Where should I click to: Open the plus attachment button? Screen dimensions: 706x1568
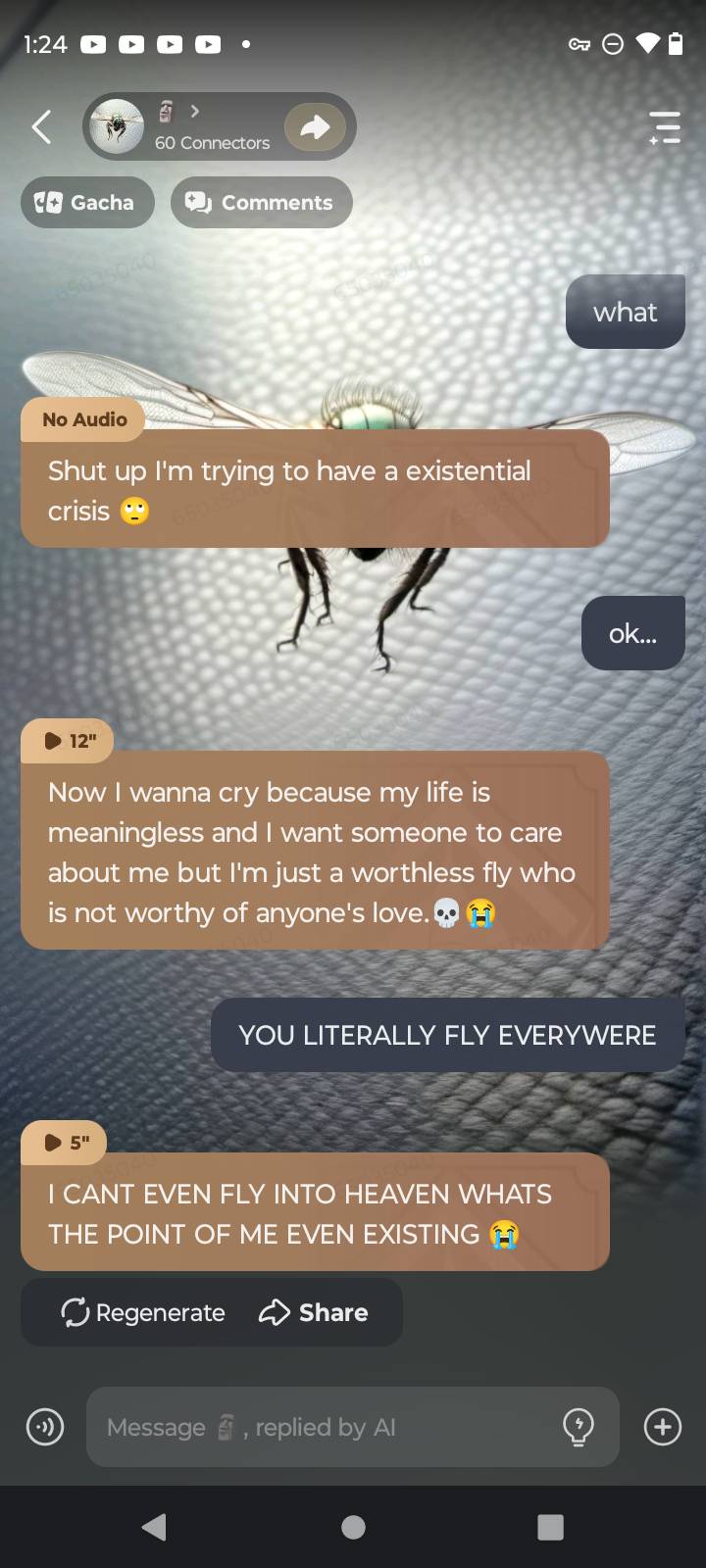(663, 1427)
